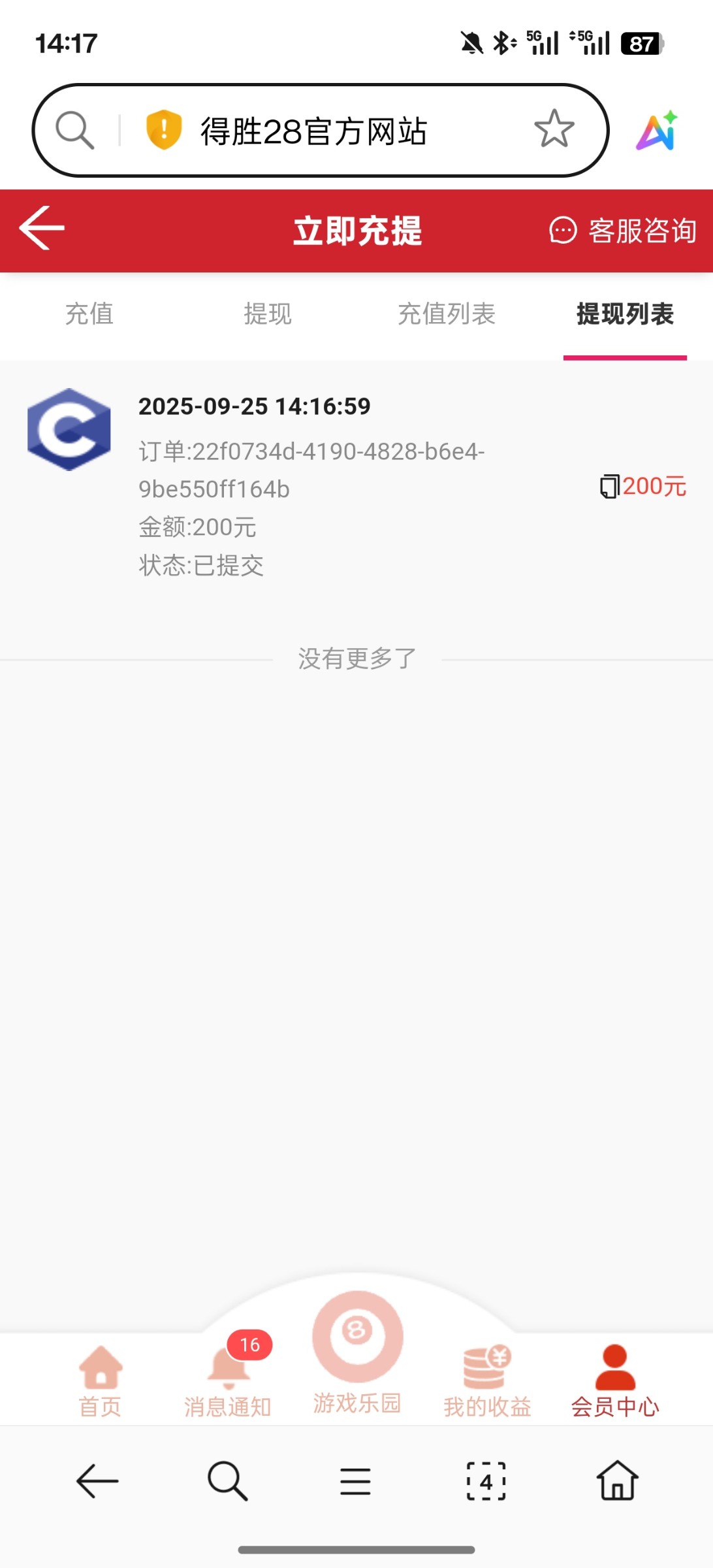Screen dimensions: 713x1568
Task: Open the browser AI assistant
Action: tap(658, 131)
